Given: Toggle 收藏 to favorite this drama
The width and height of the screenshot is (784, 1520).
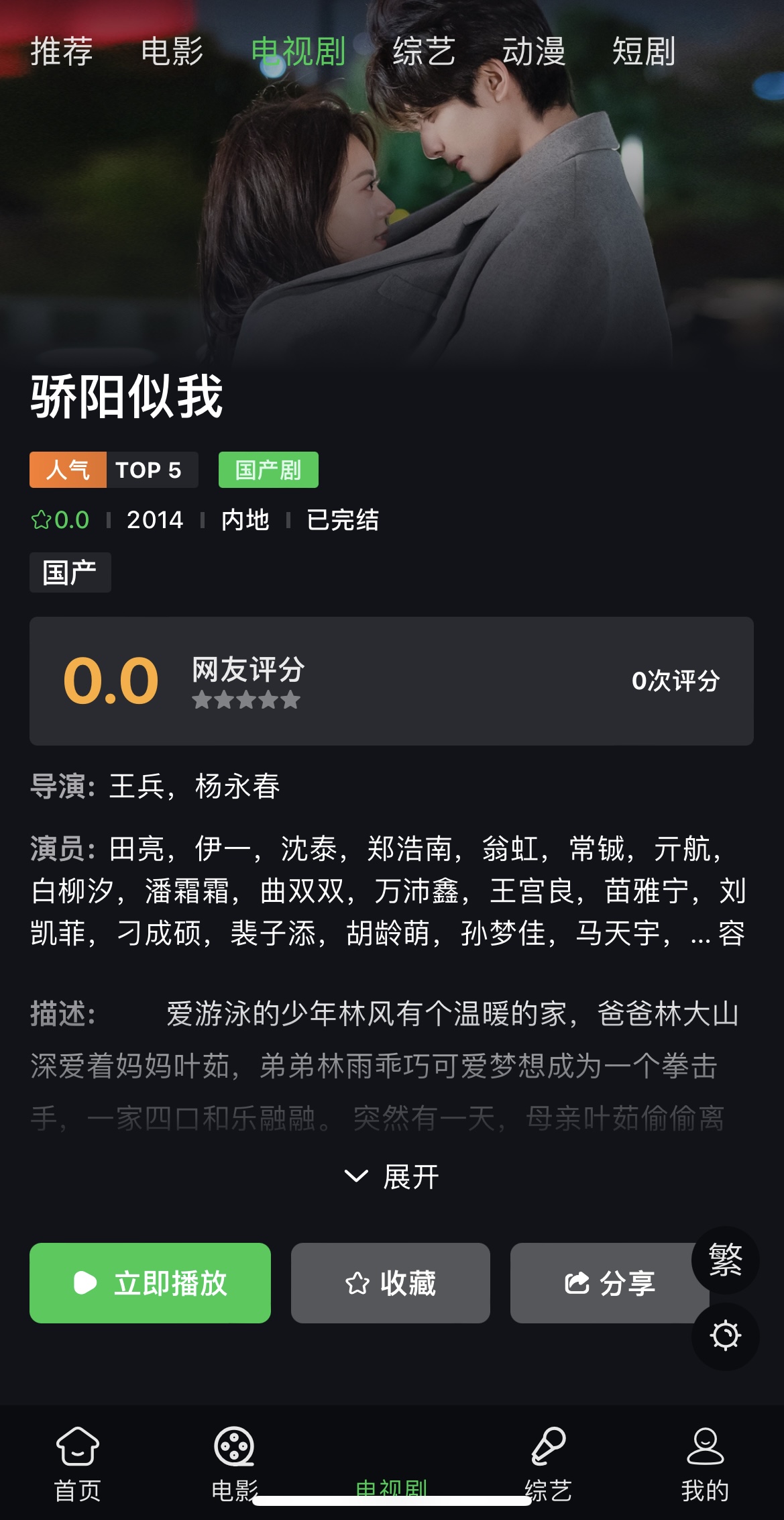Looking at the screenshot, I should point(390,1282).
